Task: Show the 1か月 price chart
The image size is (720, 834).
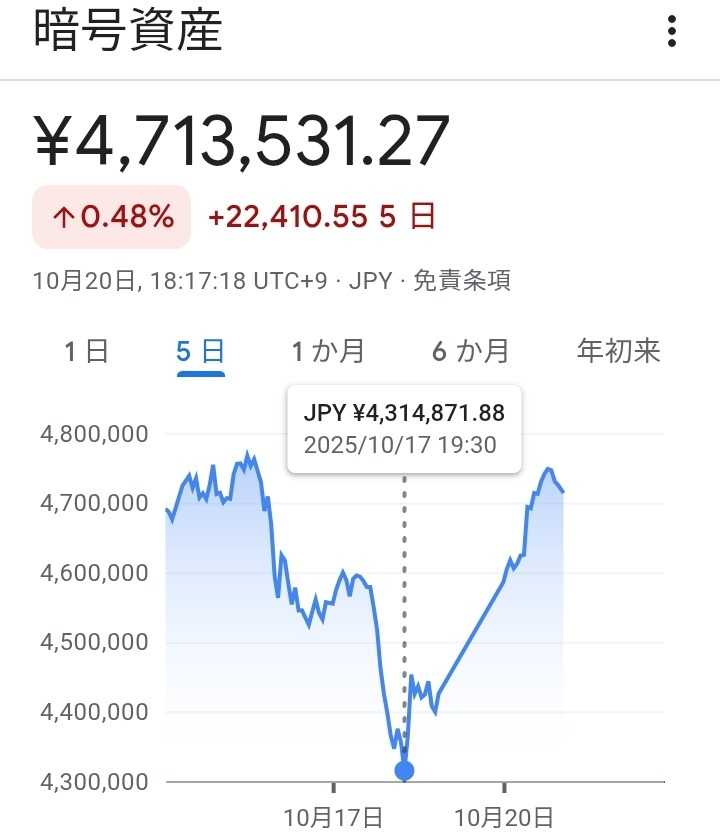Action: 328,351
